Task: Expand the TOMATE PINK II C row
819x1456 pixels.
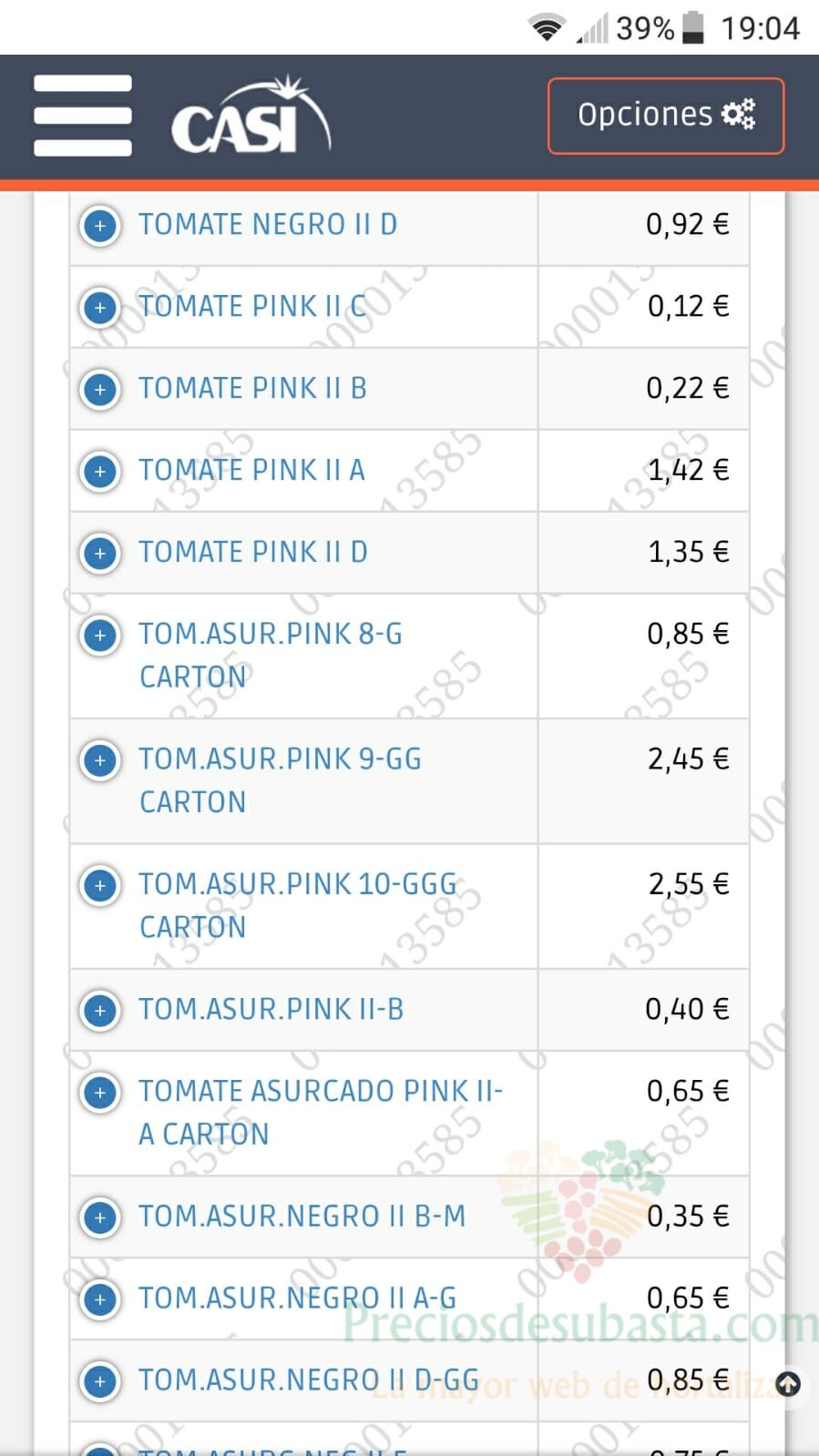Action: pos(100,307)
